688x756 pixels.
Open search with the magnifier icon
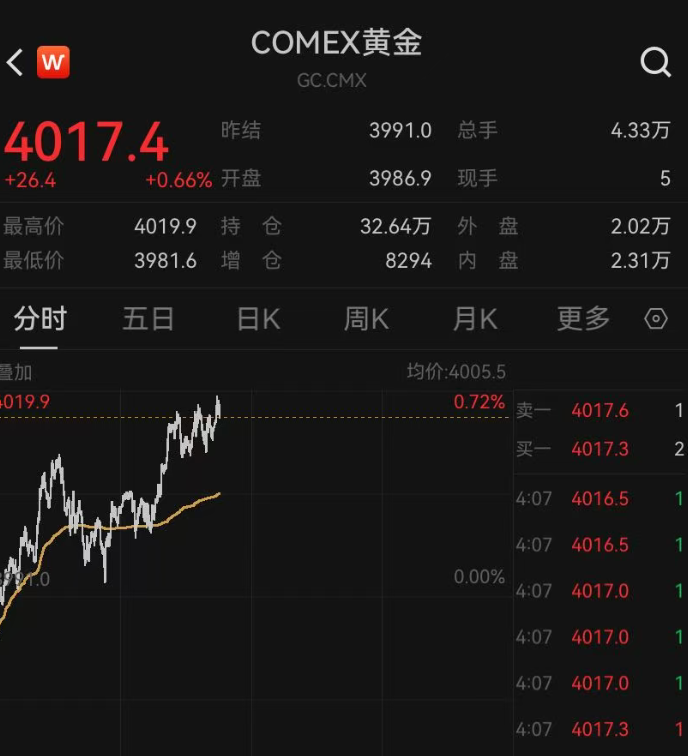(655, 63)
